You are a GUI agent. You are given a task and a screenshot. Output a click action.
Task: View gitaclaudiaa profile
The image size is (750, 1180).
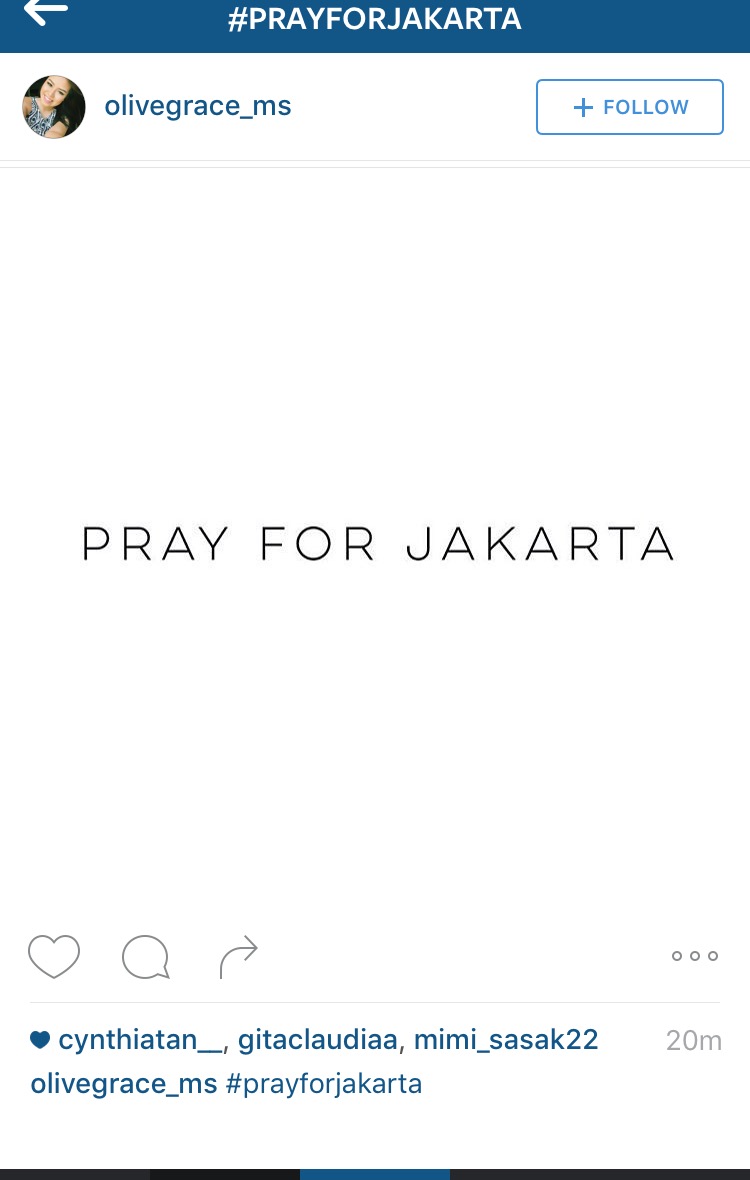[317, 1040]
